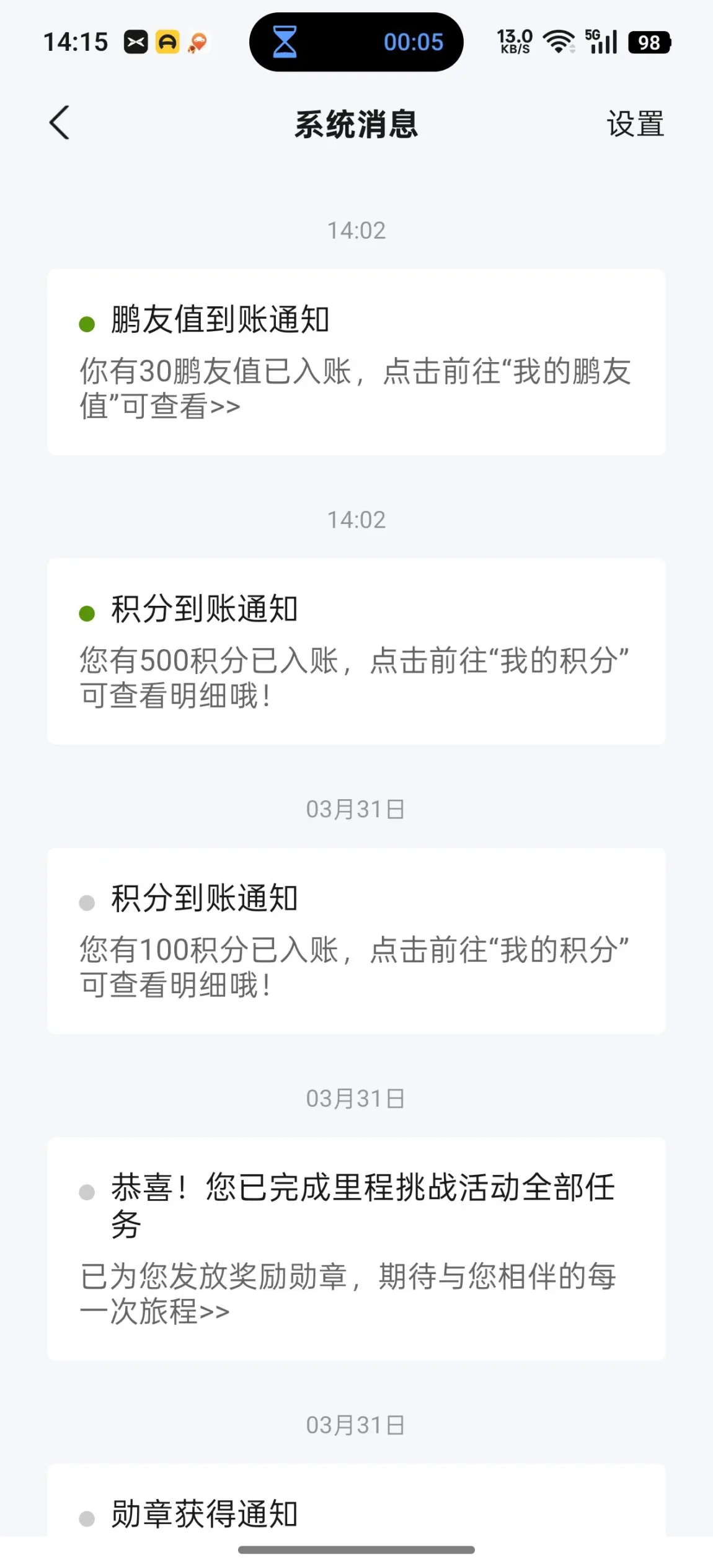Open the 鹏友值到账通知 message

pyautogui.click(x=356, y=362)
